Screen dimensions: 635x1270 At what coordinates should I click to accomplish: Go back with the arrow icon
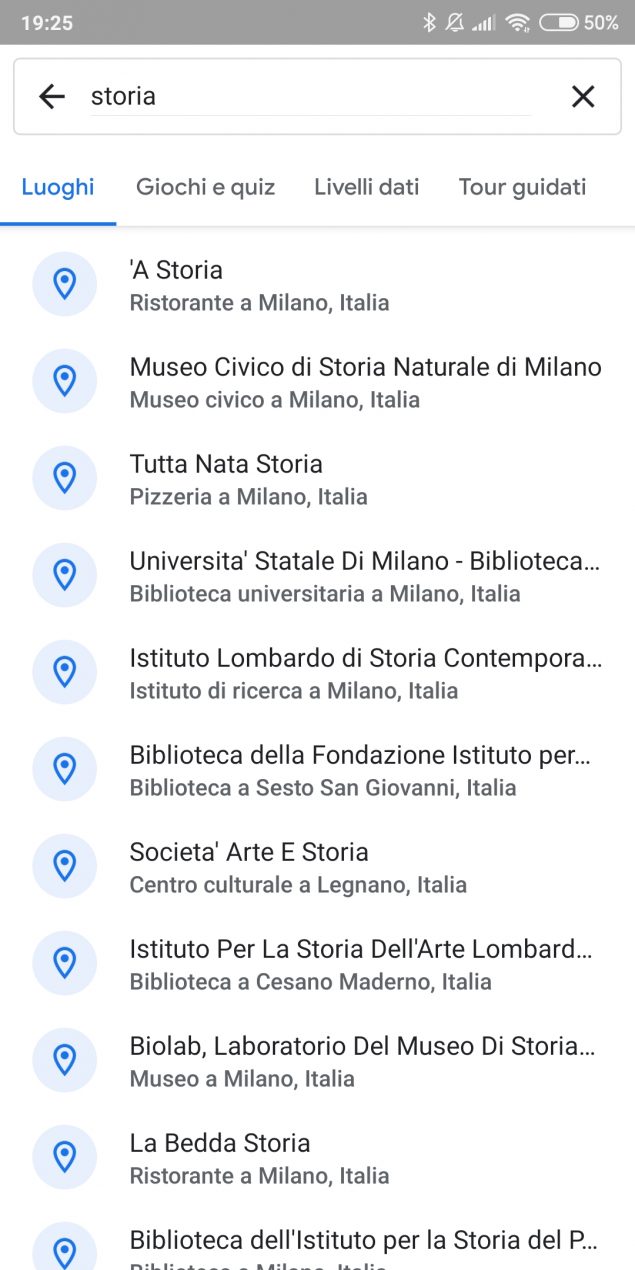pos(51,96)
